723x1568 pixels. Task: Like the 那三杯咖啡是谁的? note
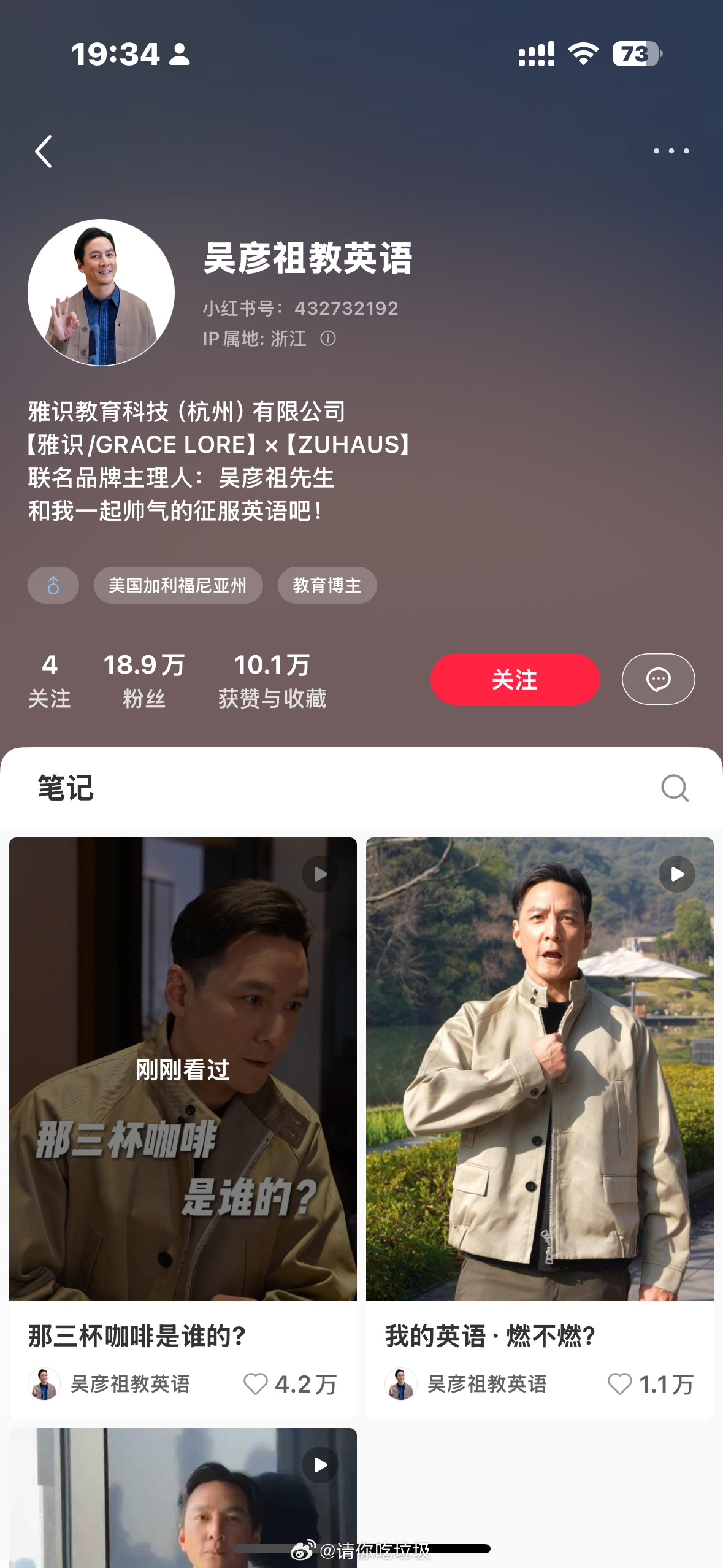coord(256,1384)
